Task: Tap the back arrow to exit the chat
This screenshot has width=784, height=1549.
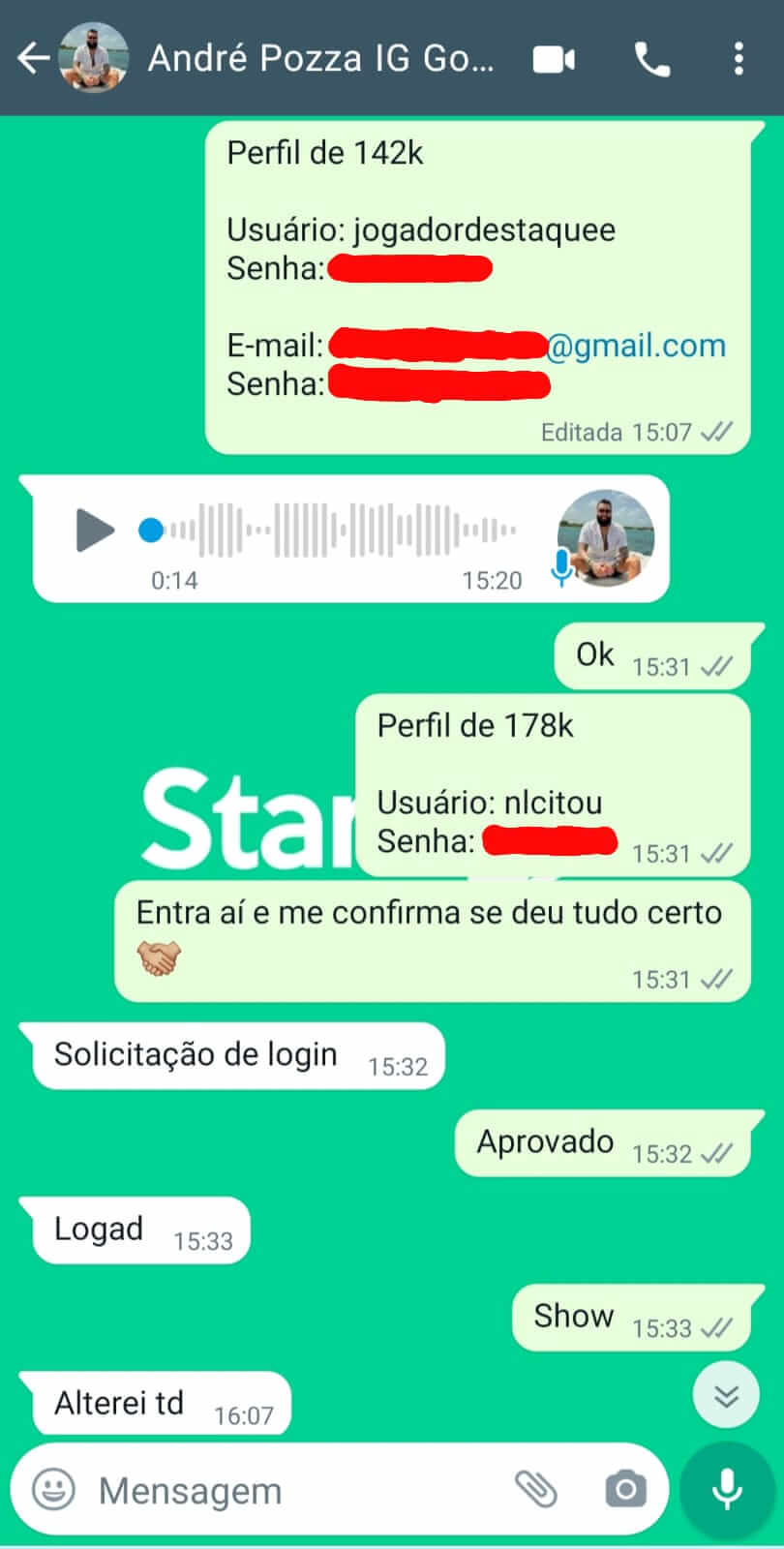Action: click(x=33, y=58)
